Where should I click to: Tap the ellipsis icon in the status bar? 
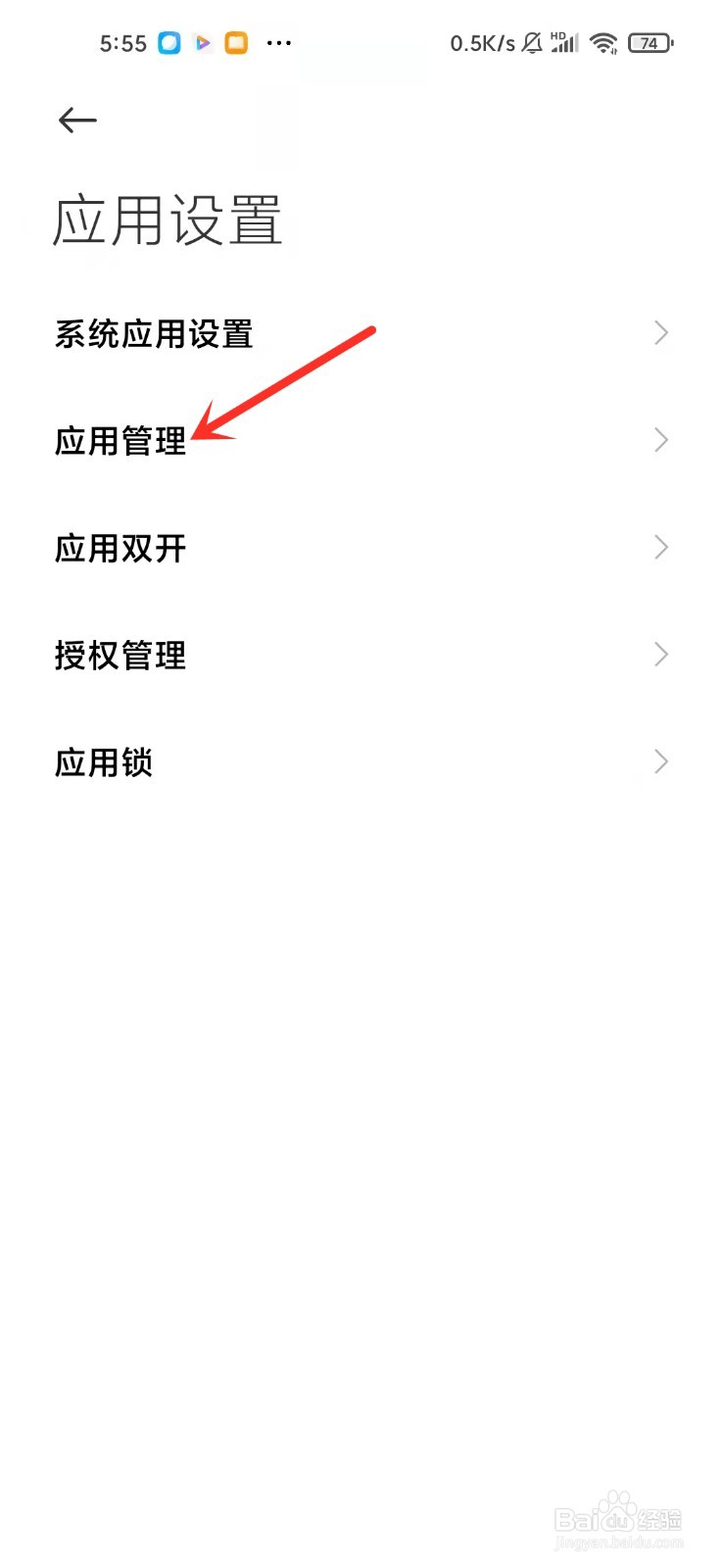(x=278, y=43)
